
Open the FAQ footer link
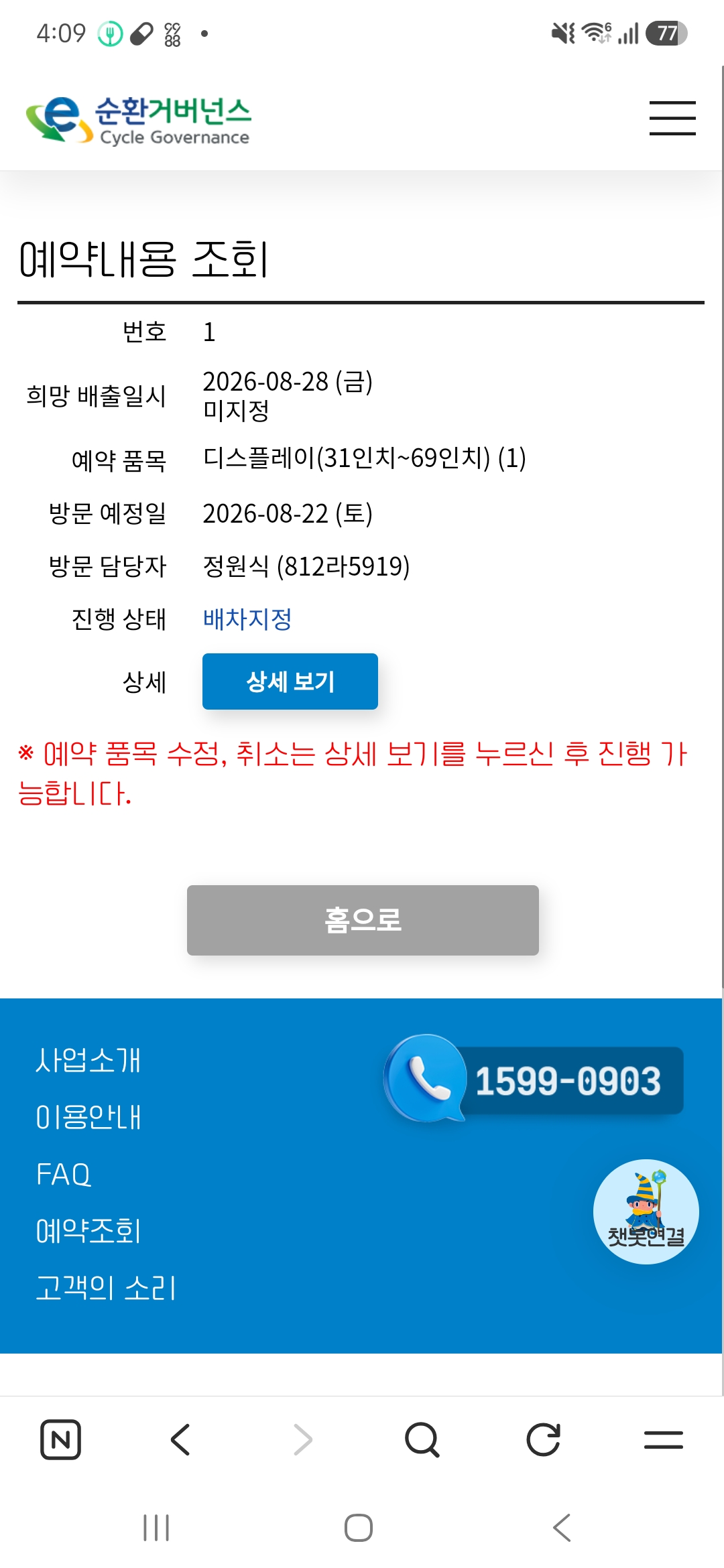point(64,1174)
